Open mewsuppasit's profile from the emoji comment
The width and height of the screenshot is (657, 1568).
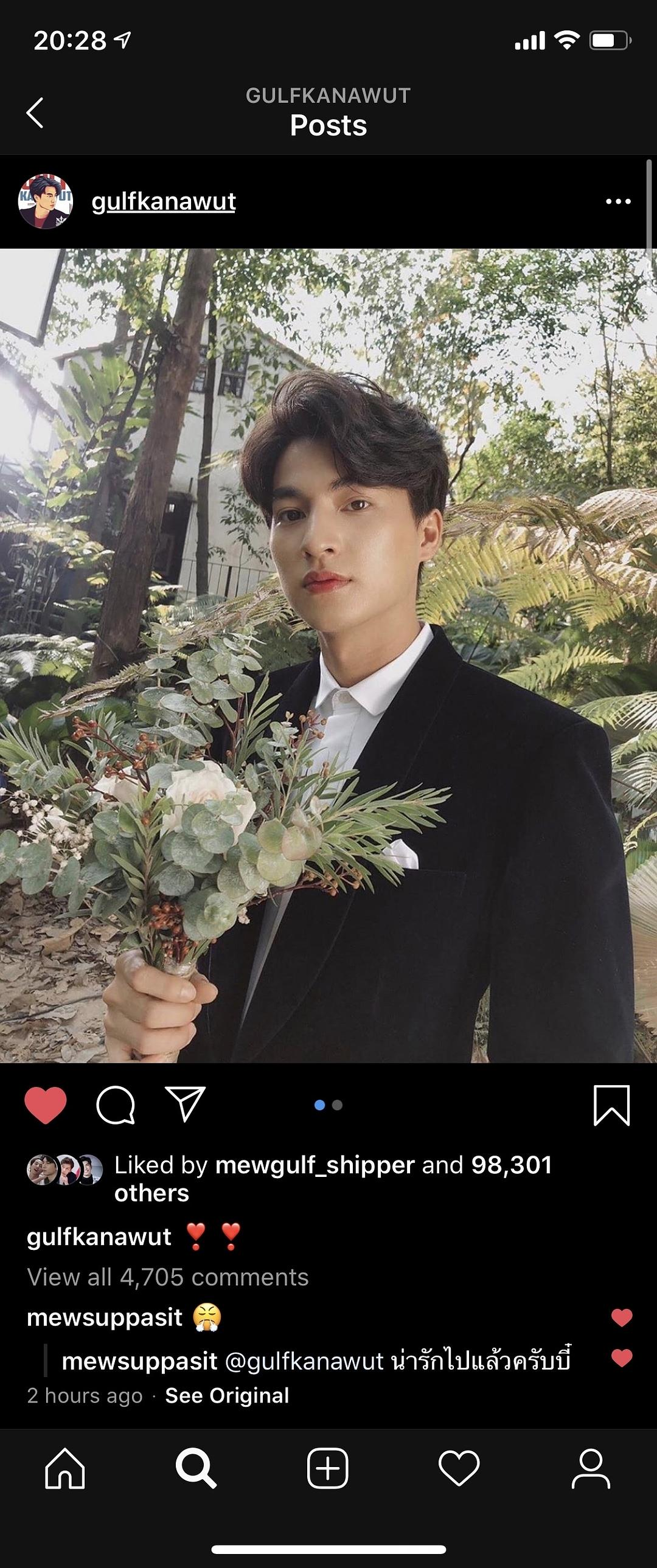point(104,1317)
